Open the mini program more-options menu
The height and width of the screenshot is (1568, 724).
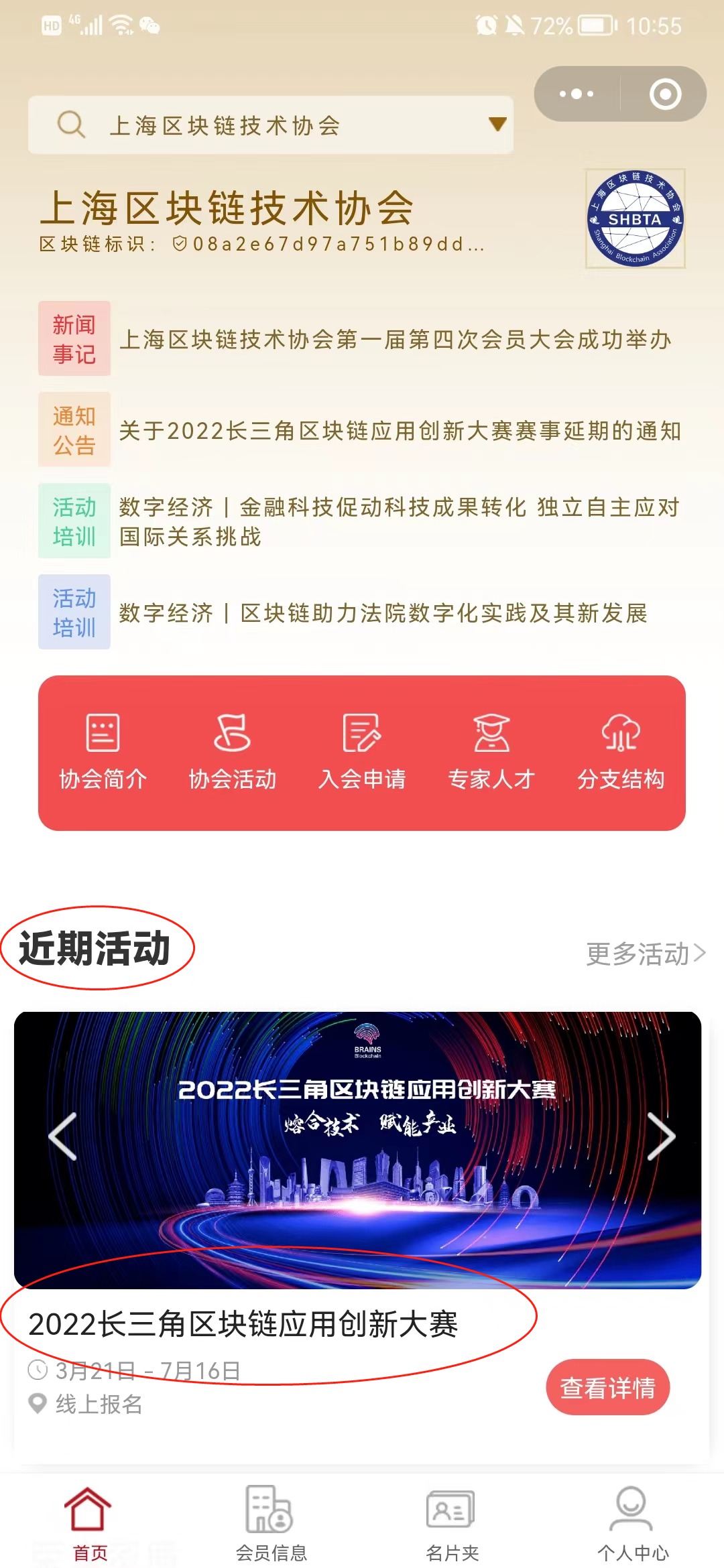click(577, 94)
